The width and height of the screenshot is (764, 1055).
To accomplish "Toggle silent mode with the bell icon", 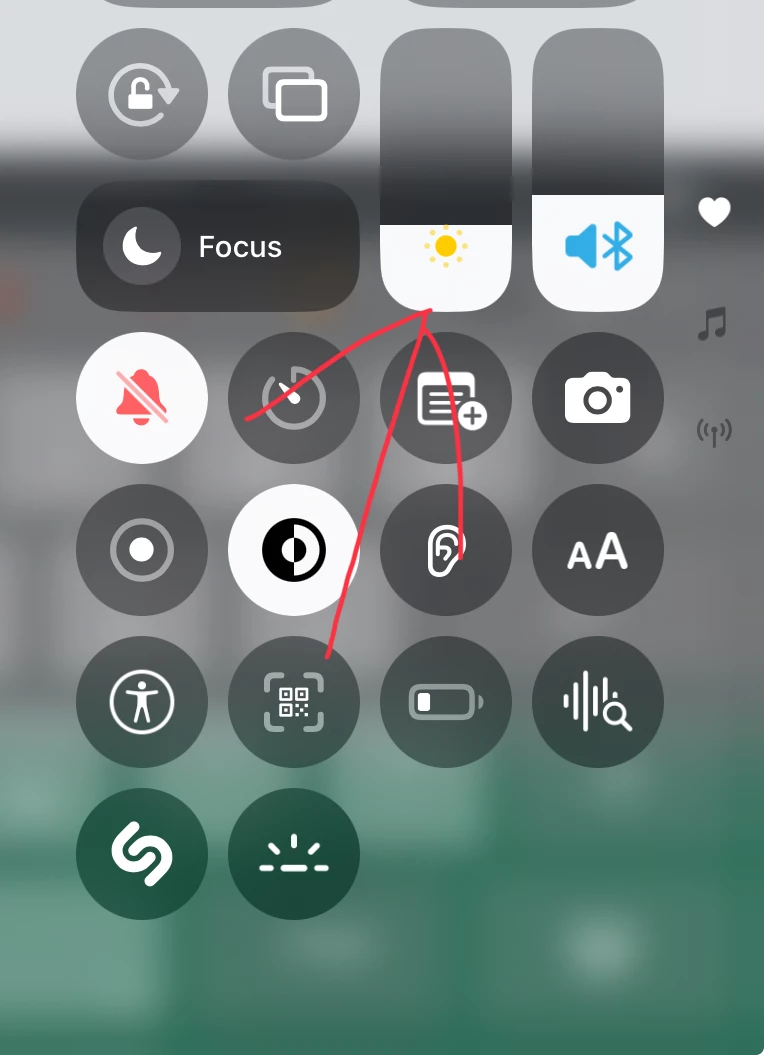I will point(142,398).
